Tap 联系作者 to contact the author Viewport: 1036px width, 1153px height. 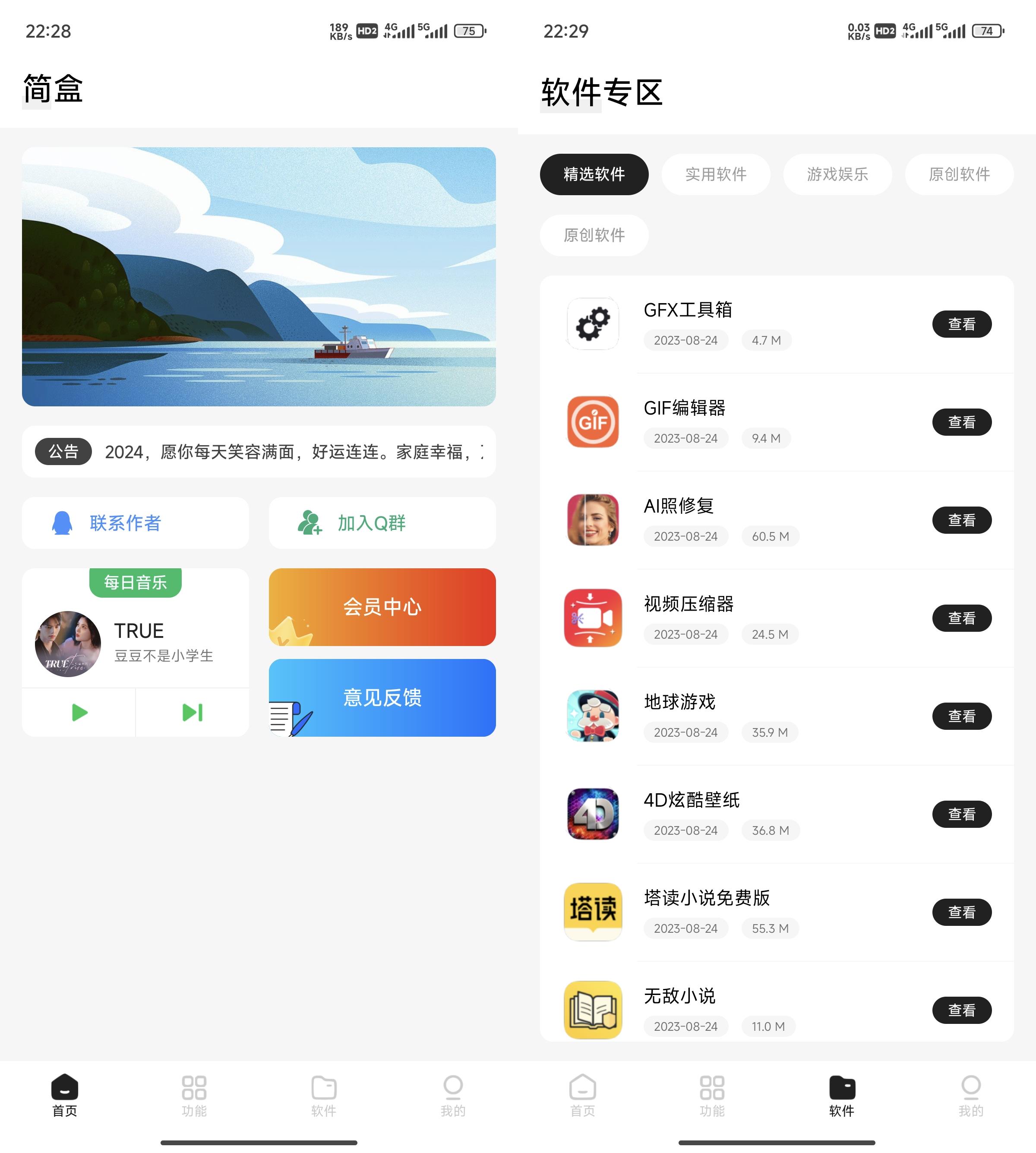click(x=135, y=523)
